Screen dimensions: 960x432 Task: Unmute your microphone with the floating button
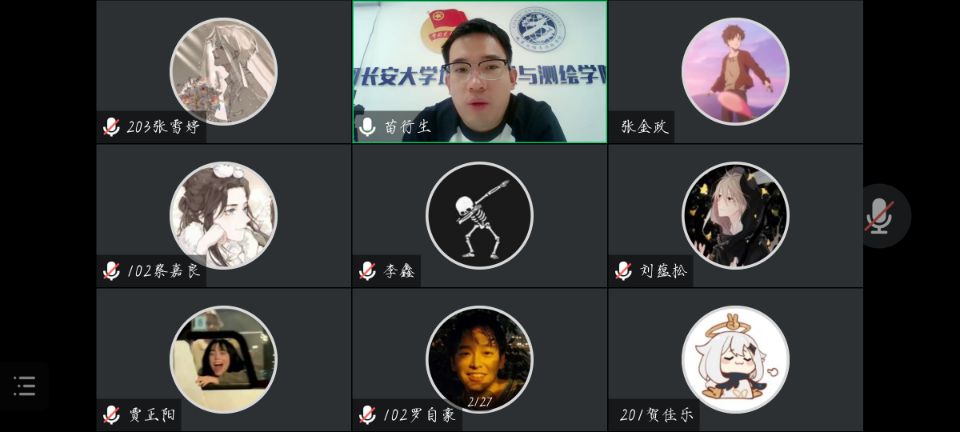(x=879, y=216)
